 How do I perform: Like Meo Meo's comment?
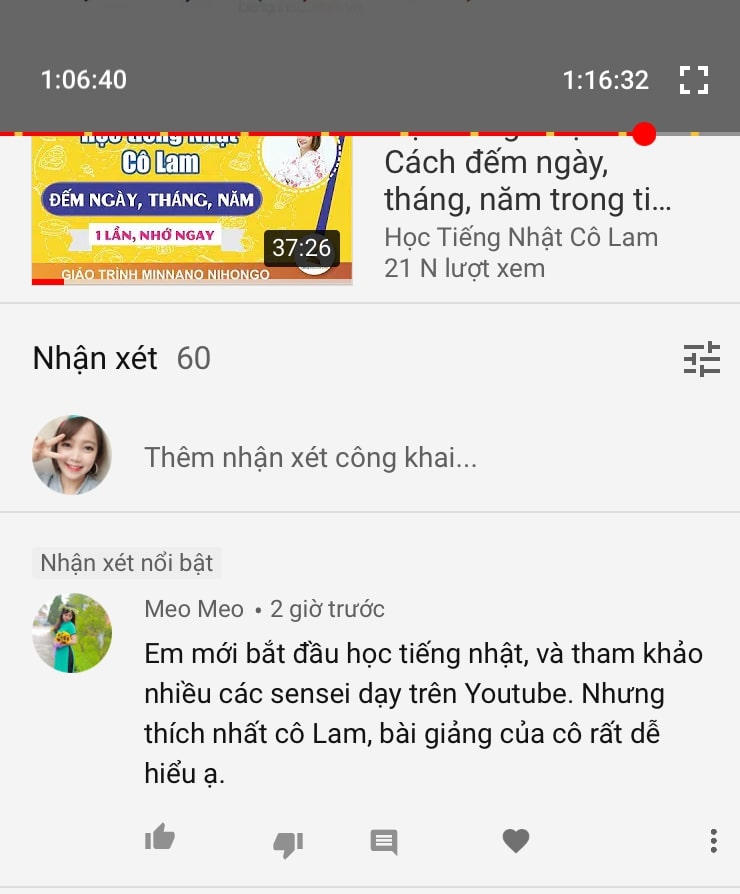(160, 838)
